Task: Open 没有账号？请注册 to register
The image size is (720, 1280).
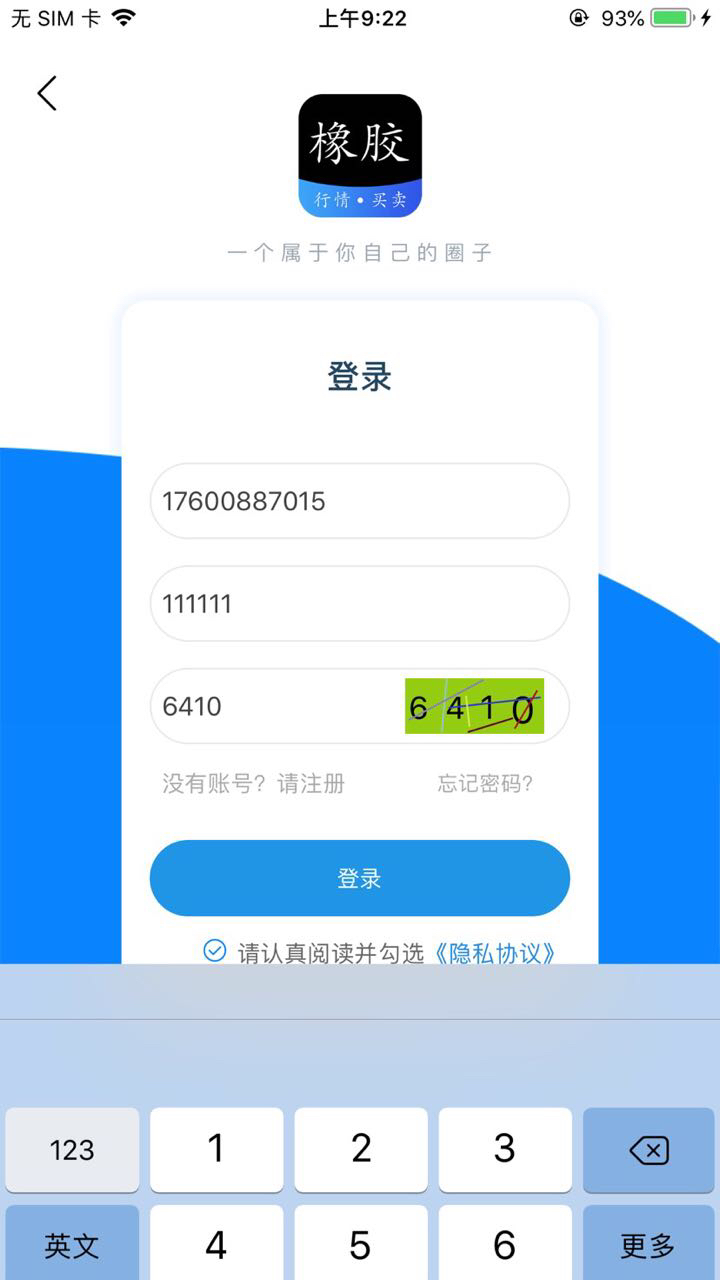Action: pos(253,783)
